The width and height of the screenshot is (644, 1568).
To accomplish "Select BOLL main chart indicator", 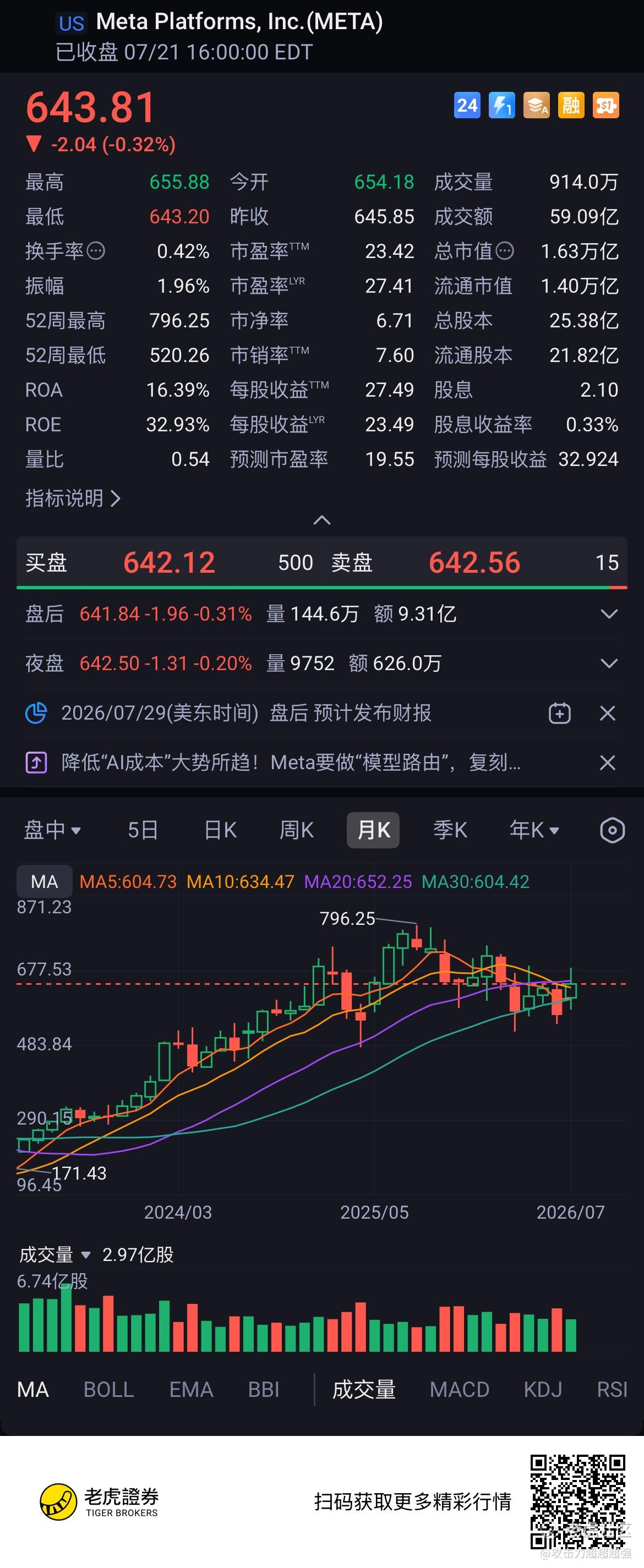I will (x=108, y=1390).
